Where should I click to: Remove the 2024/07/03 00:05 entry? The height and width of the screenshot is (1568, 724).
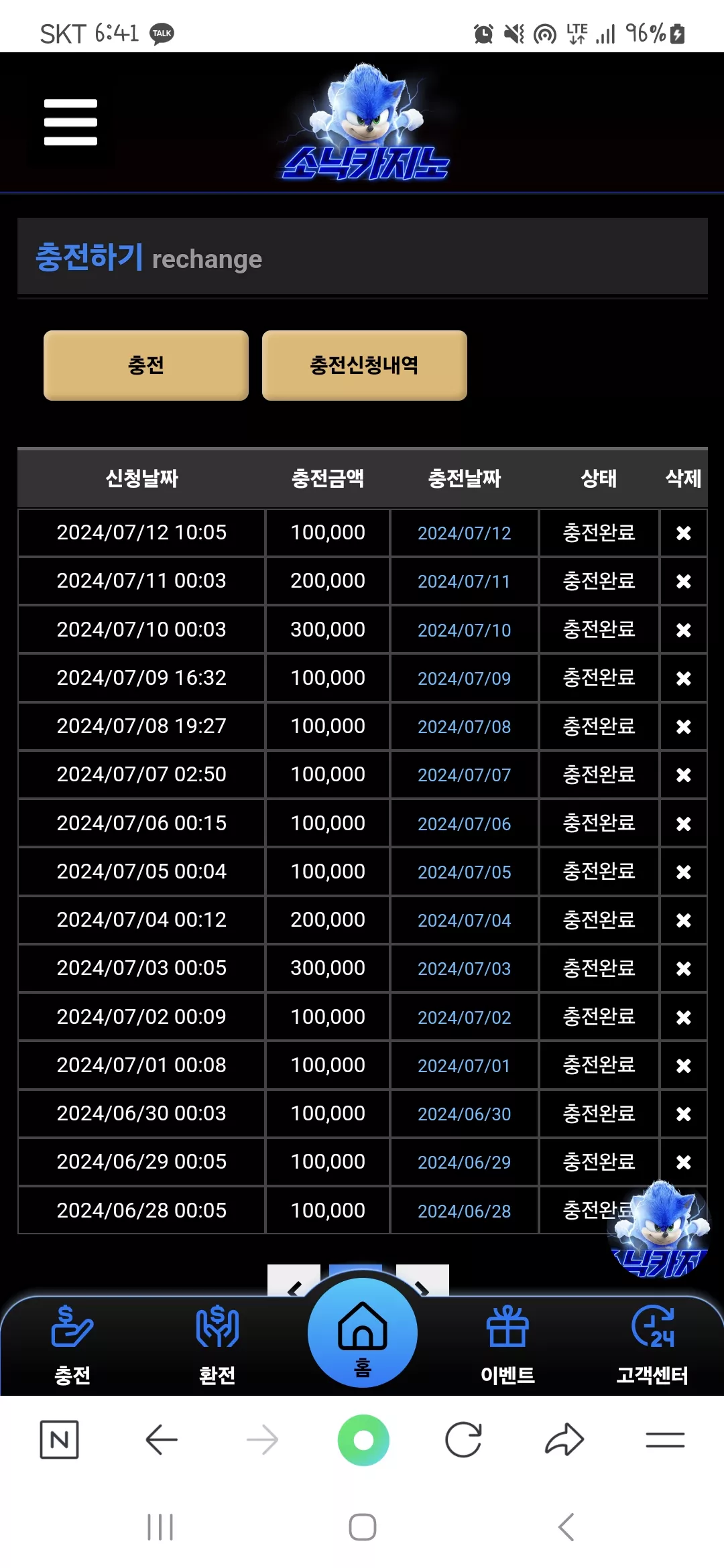point(683,968)
